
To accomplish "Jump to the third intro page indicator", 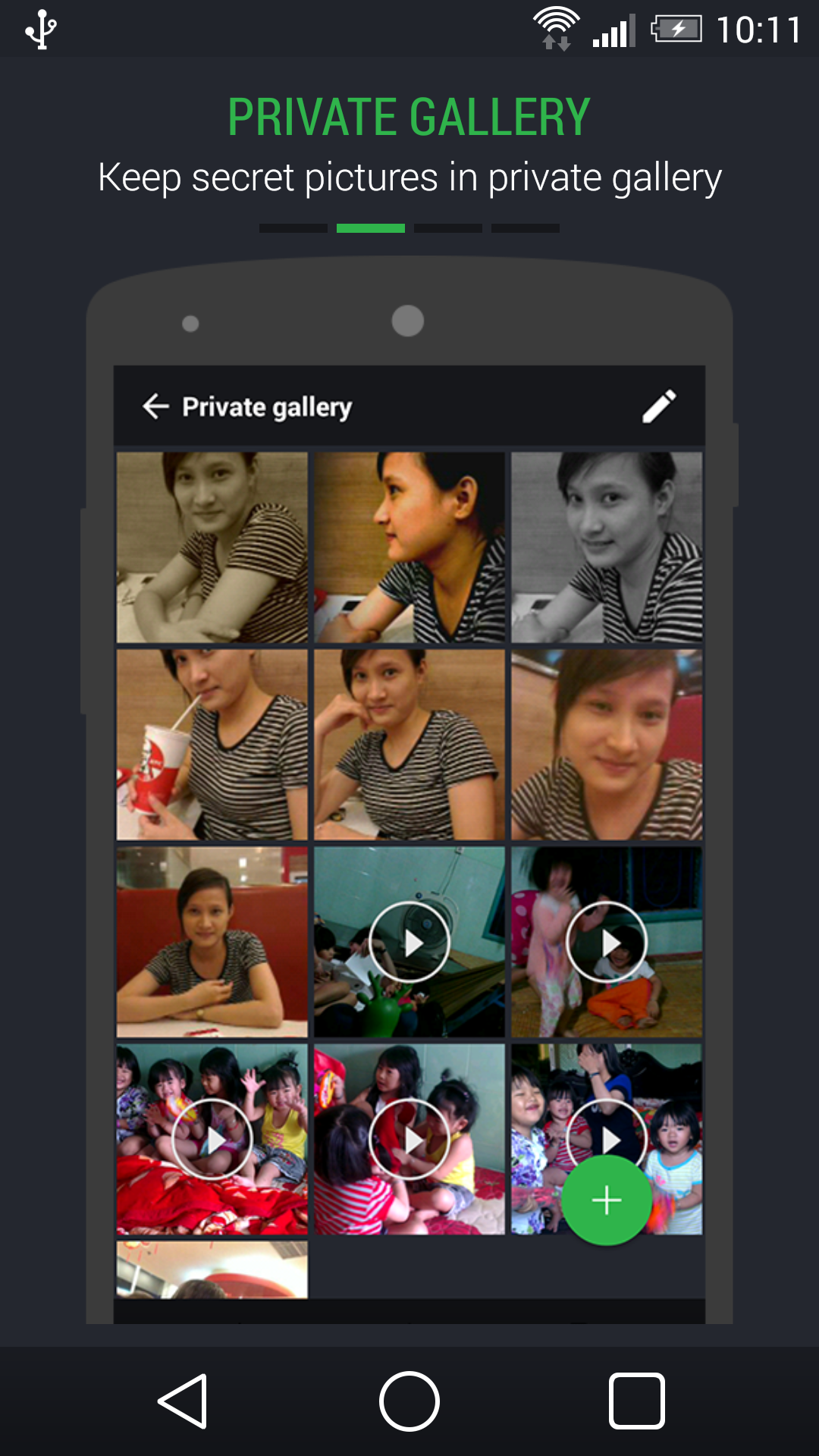I will 447,228.
